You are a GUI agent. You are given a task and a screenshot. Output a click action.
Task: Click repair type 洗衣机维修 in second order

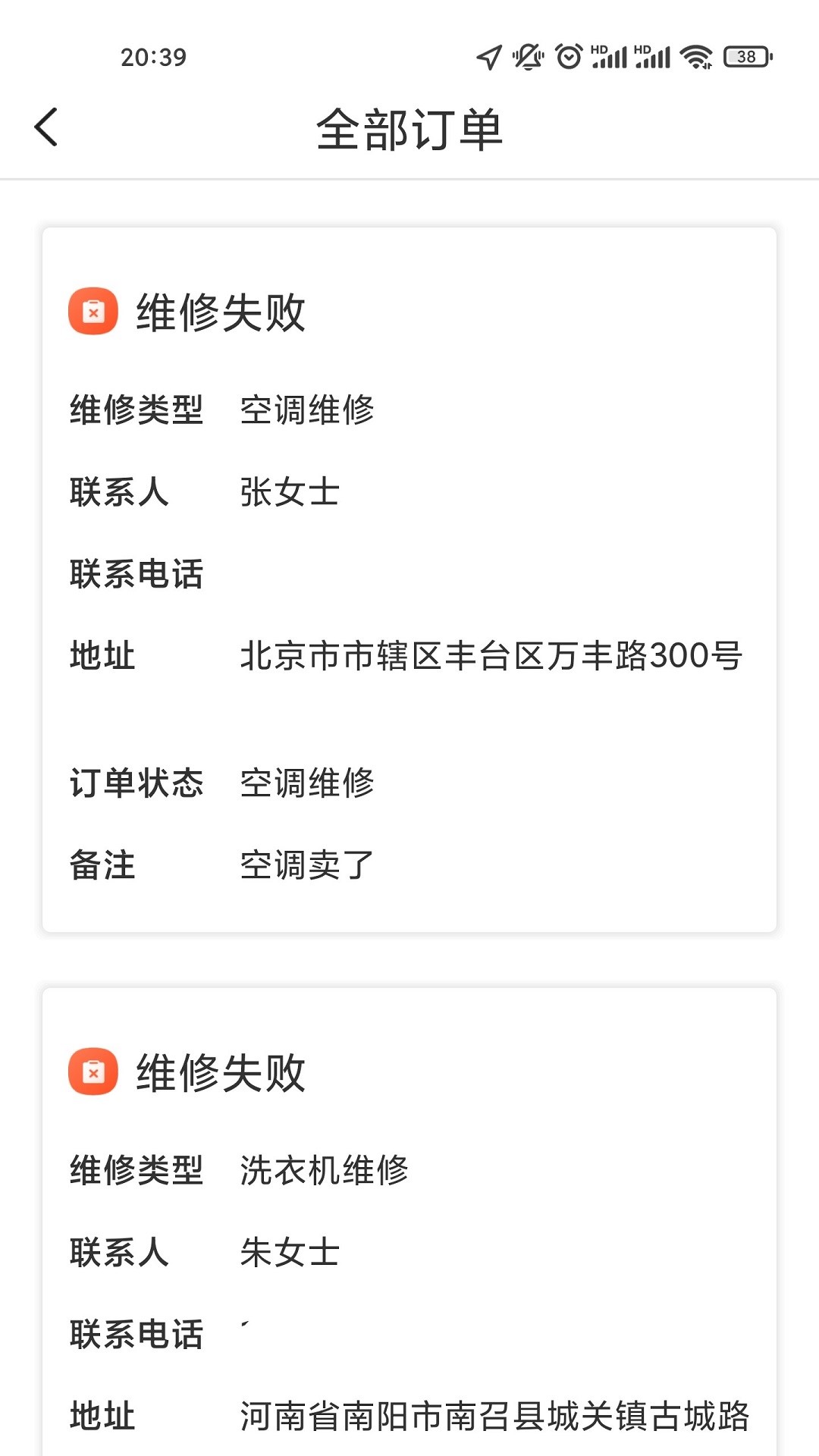325,1170
